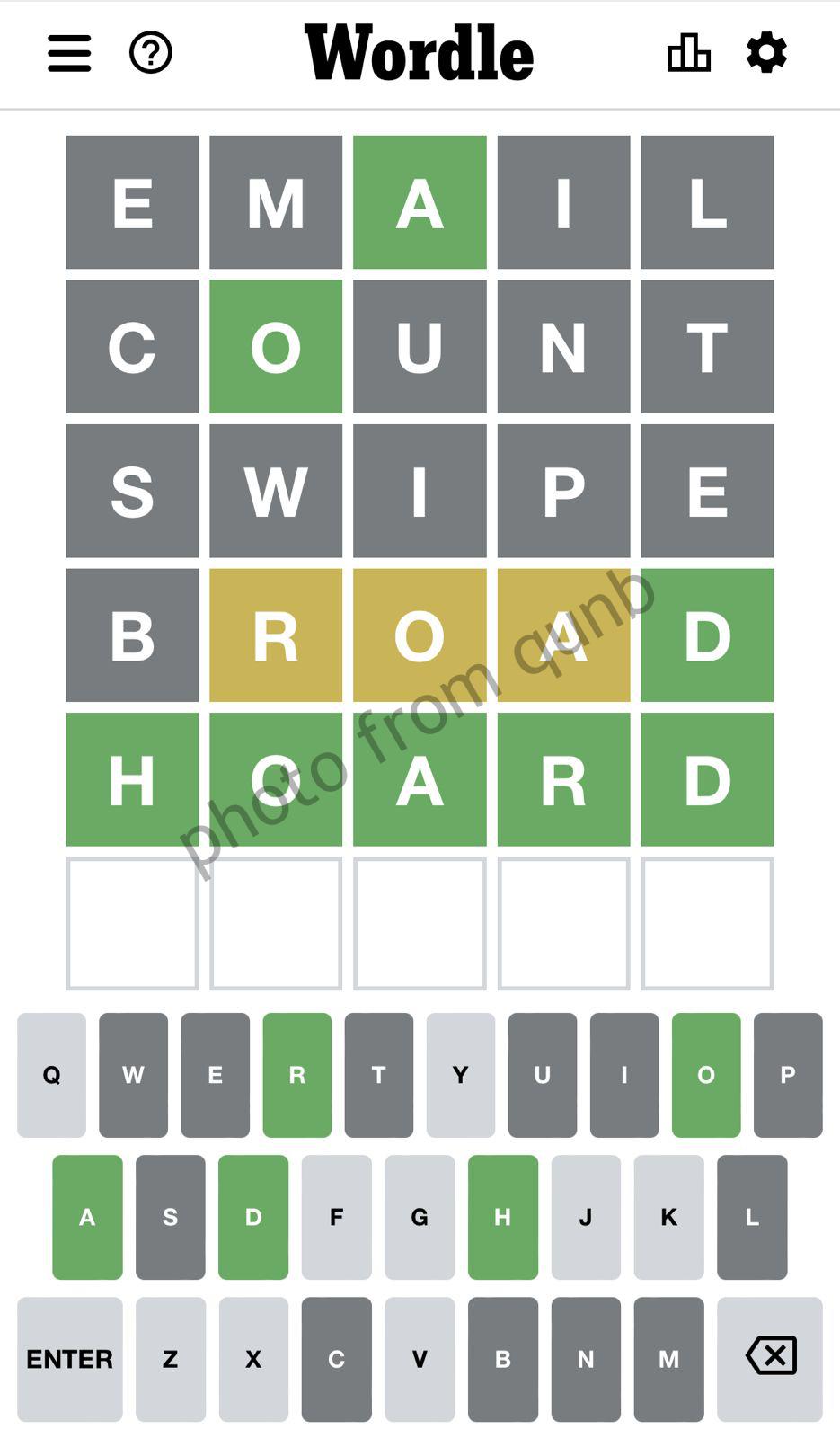Select the G key

[x=420, y=1217]
